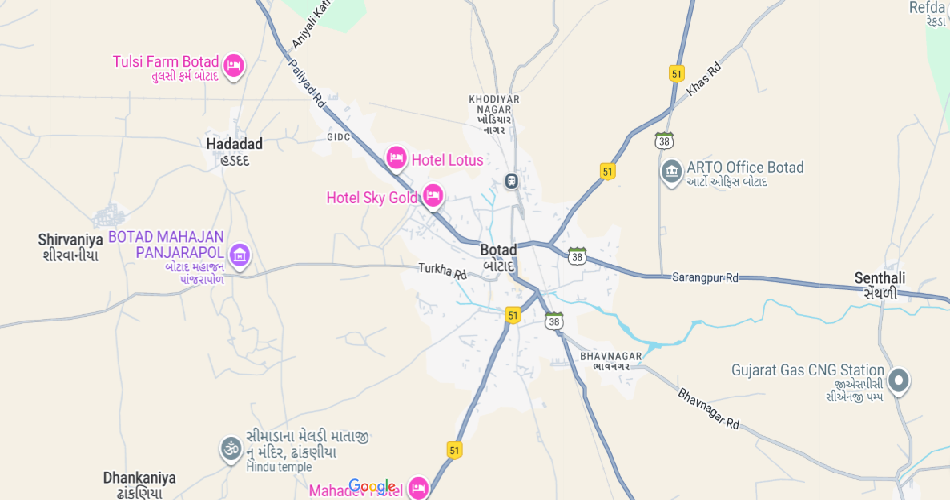Tap the Hindu temple pin near Dhankaniya
This screenshot has height=500, width=950.
tap(230, 449)
